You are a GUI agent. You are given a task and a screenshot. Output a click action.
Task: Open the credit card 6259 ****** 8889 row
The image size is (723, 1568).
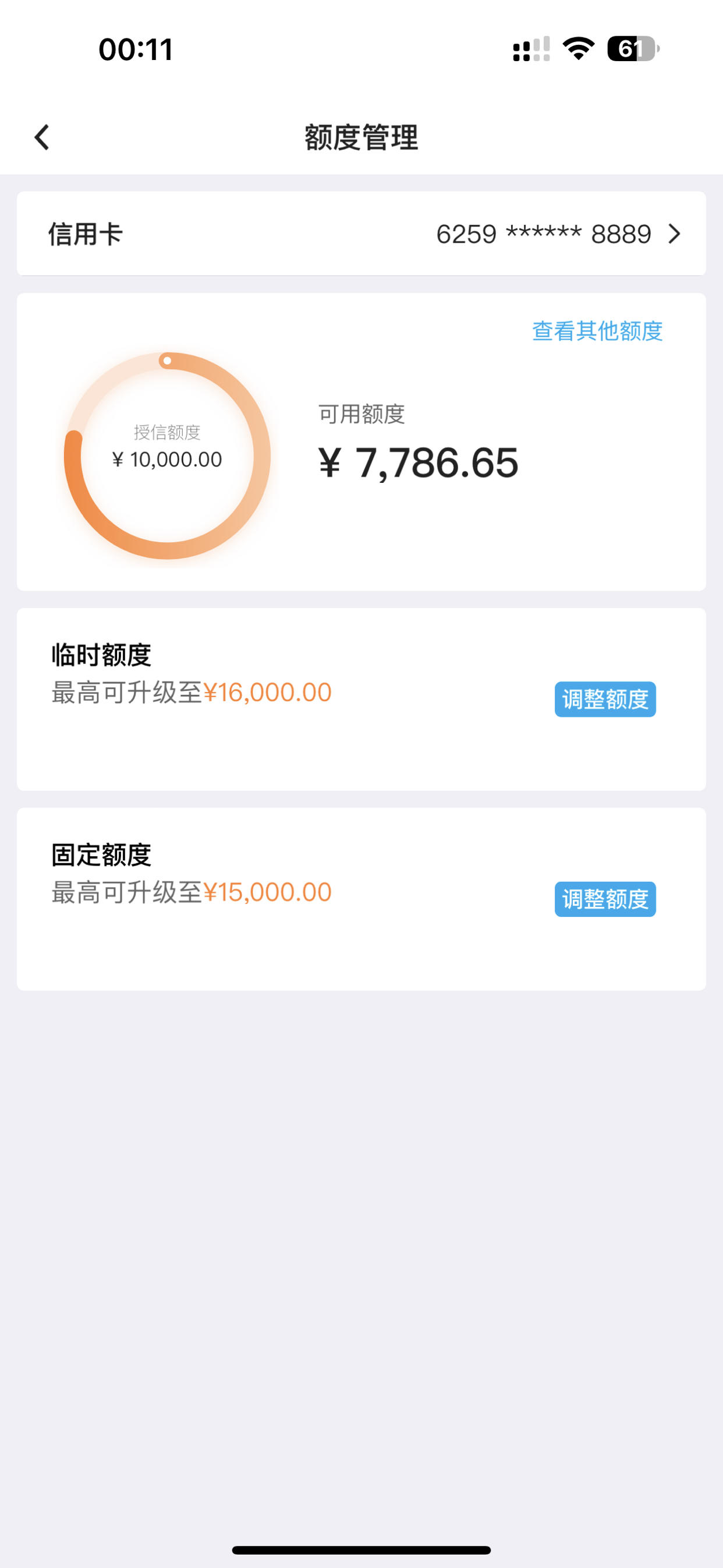(x=361, y=234)
